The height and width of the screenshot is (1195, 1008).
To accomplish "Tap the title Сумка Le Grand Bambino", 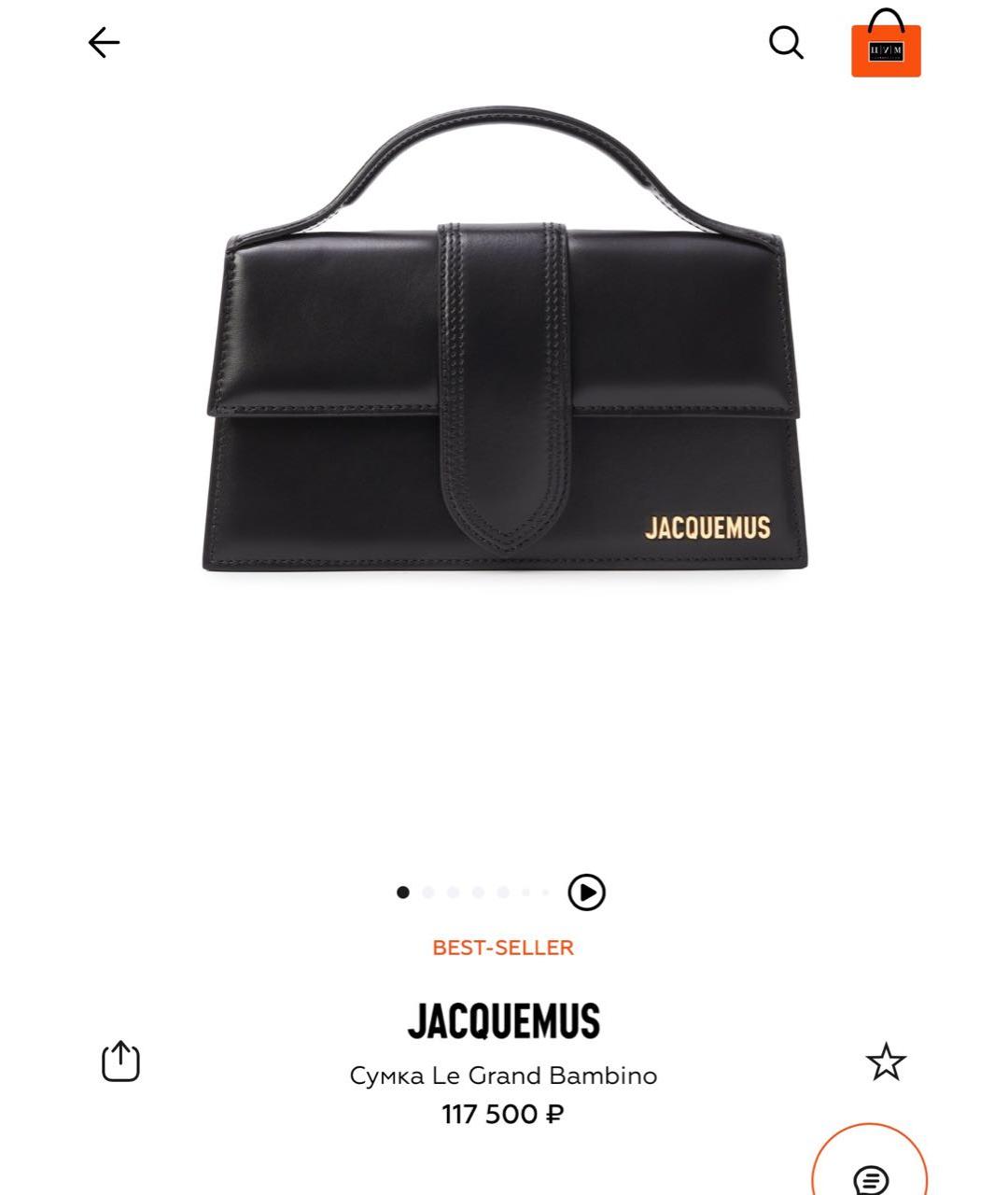I will 504,1075.
